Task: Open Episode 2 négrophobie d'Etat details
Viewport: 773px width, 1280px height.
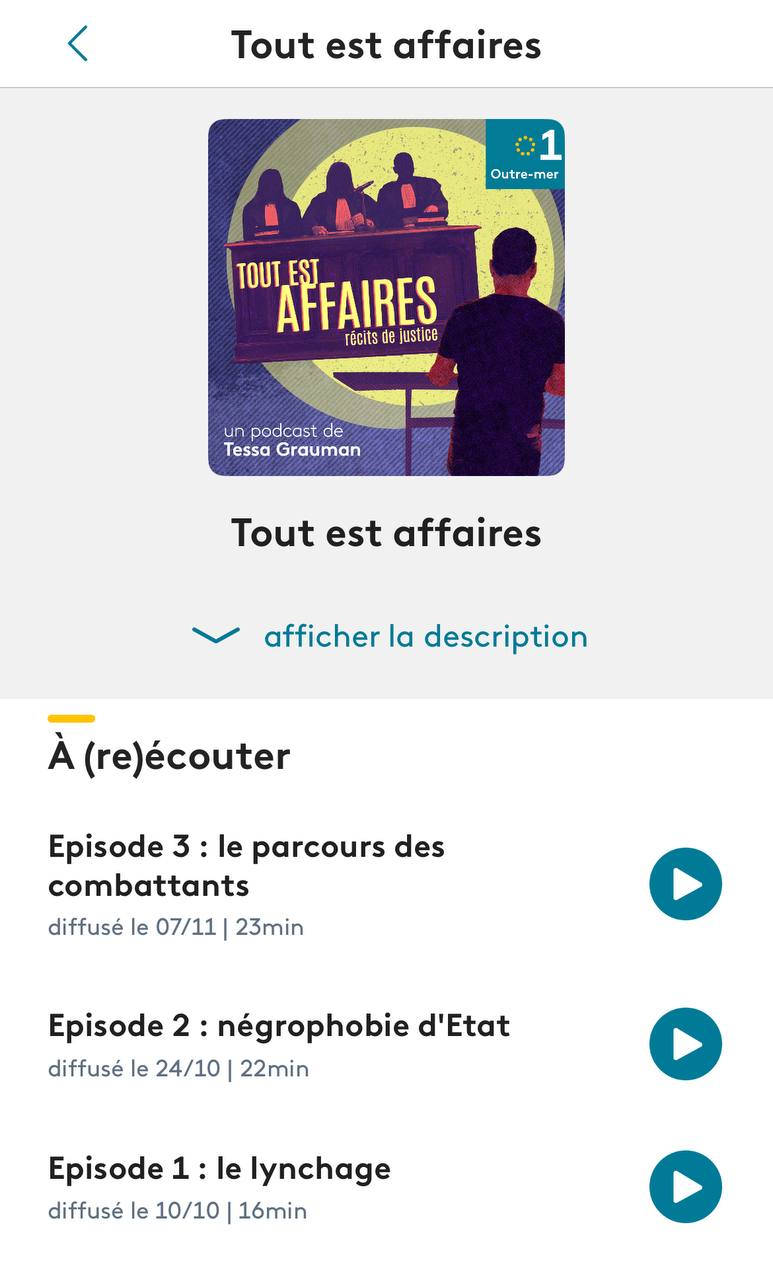Action: click(x=279, y=1026)
